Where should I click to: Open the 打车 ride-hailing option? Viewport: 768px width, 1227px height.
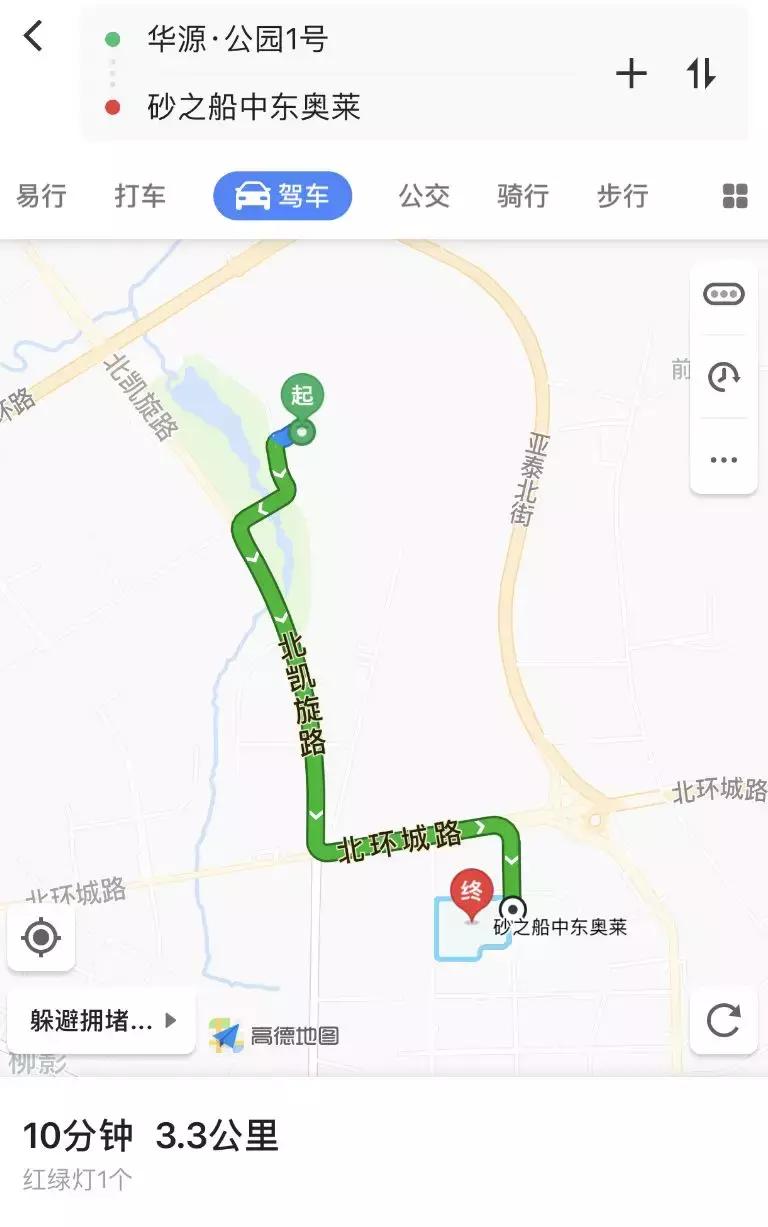click(x=140, y=196)
